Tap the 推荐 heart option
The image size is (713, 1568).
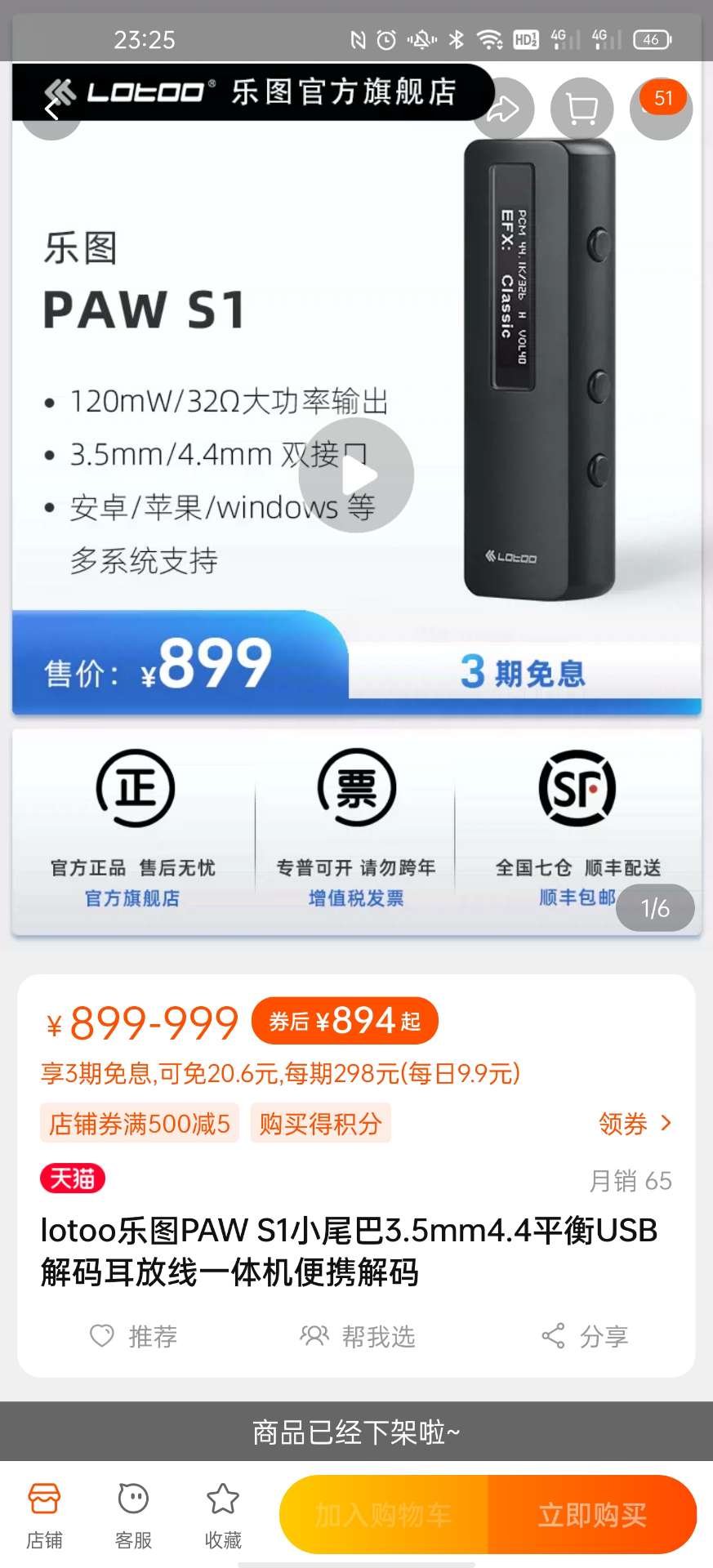click(133, 1336)
